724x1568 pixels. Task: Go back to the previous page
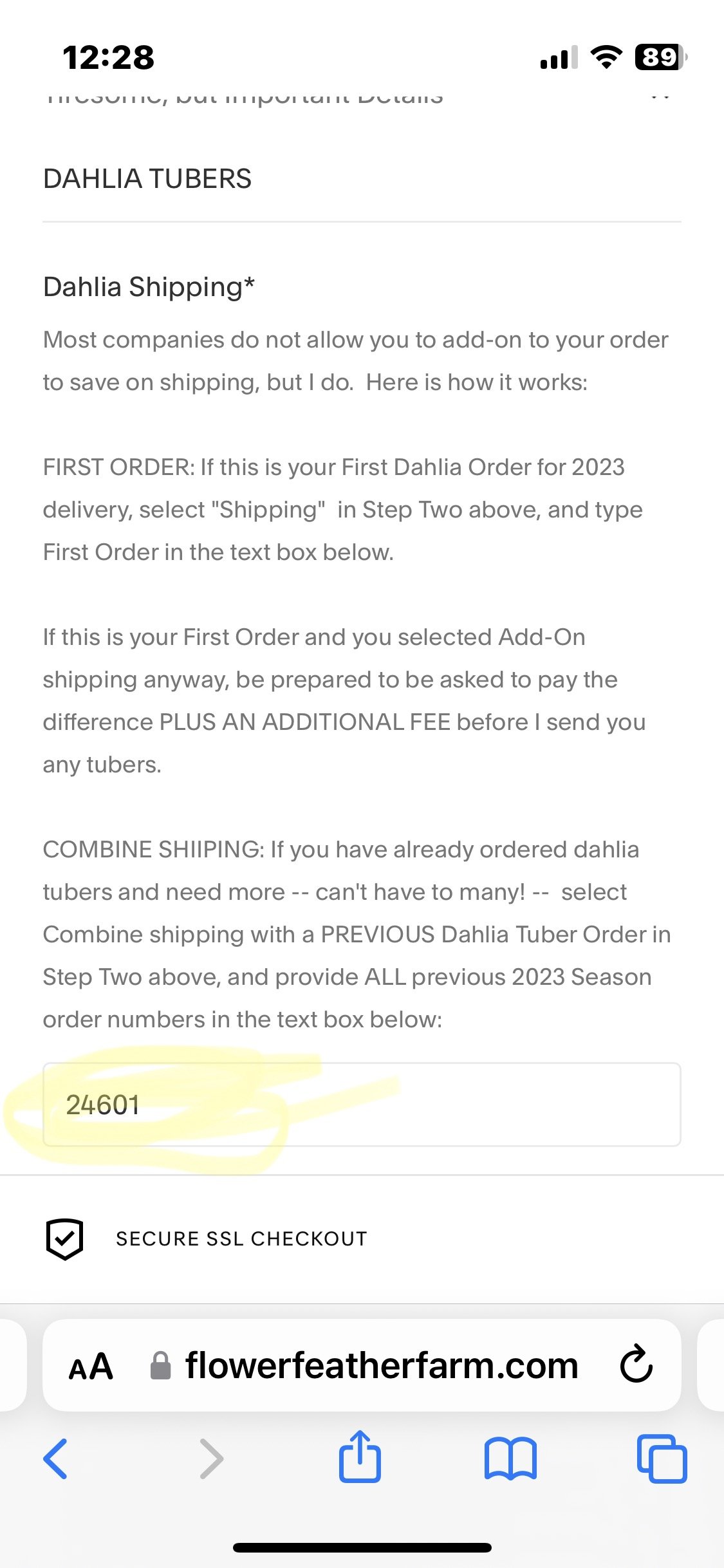click(x=55, y=1459)
